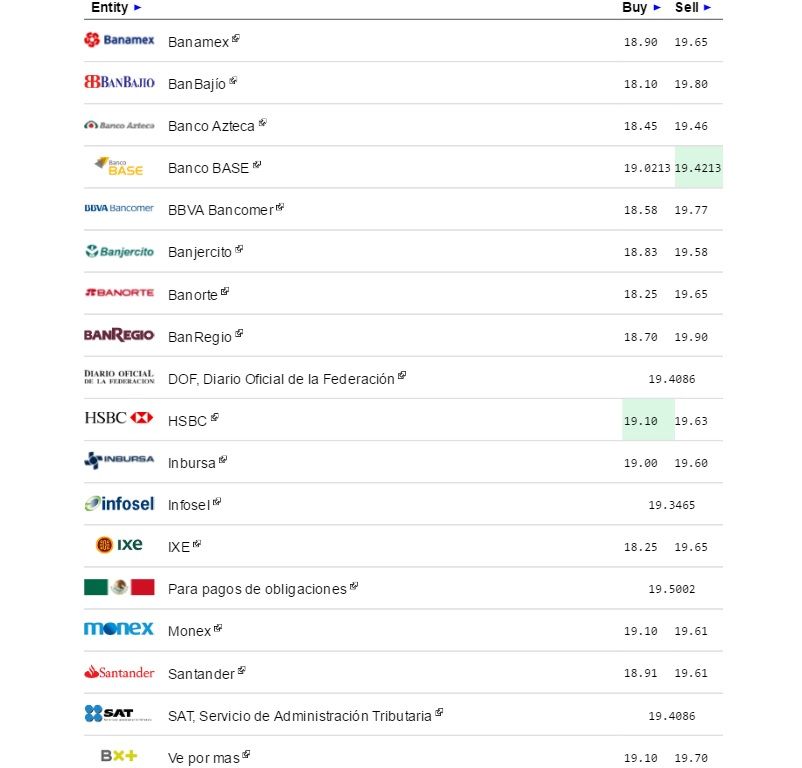Follow the Inbursa link

[191, 463]
